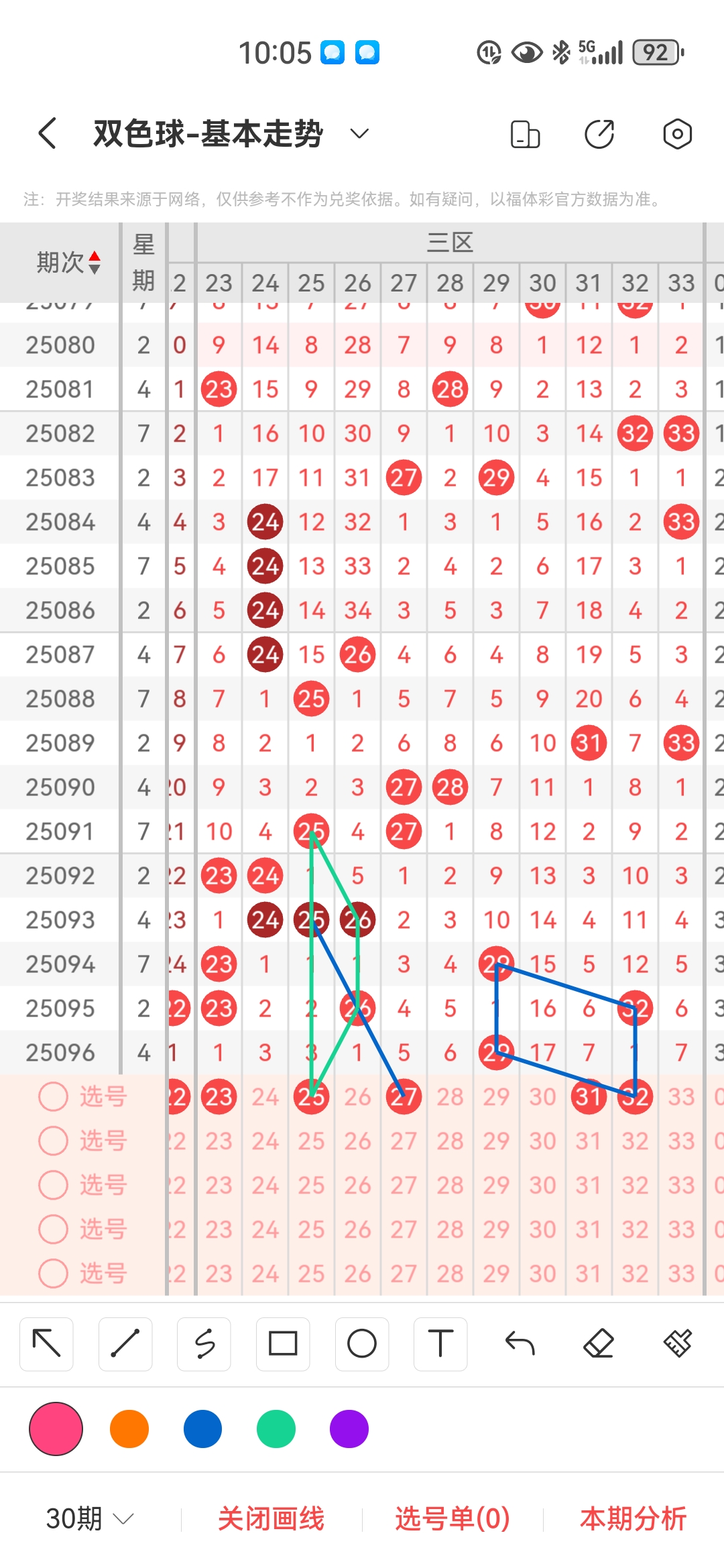The width and height of the screenshot is (724, 1568).
Task: Tap 关闭画线 to close drawing mode
Action: tap(271, 1518)
